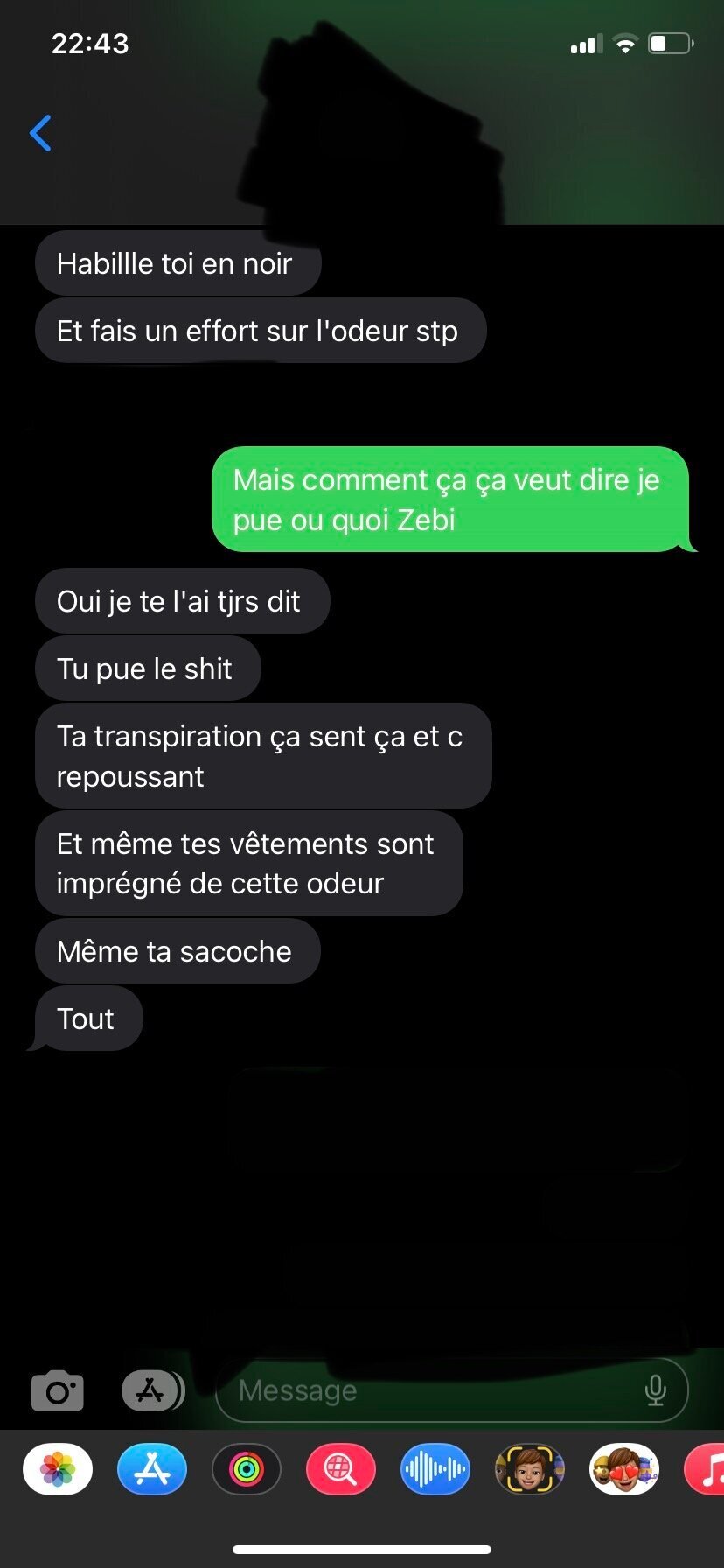This screenshot has width=724, height=1568.
Task: Open the Photos iMessage app
Action: (58, 1469)
